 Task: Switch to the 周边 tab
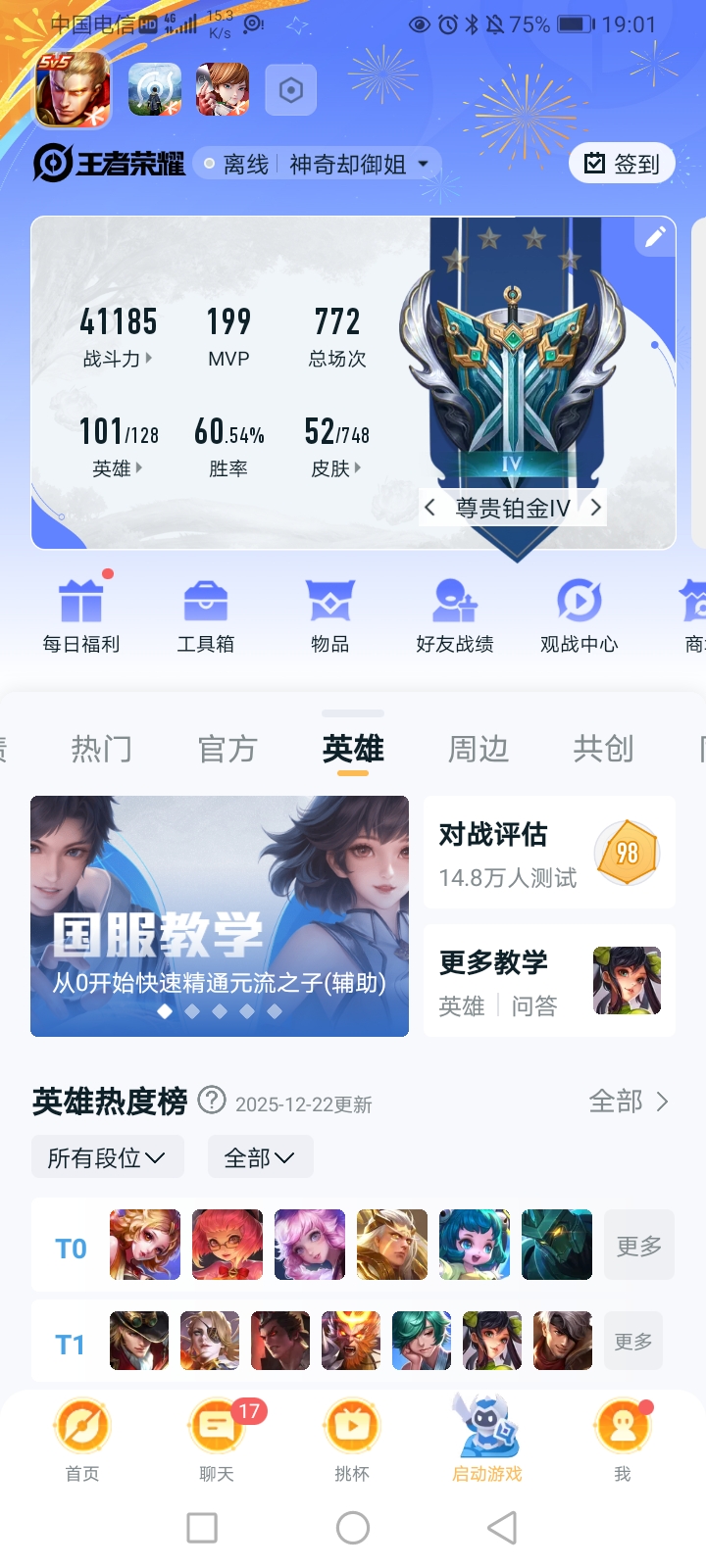click(479, 750)
